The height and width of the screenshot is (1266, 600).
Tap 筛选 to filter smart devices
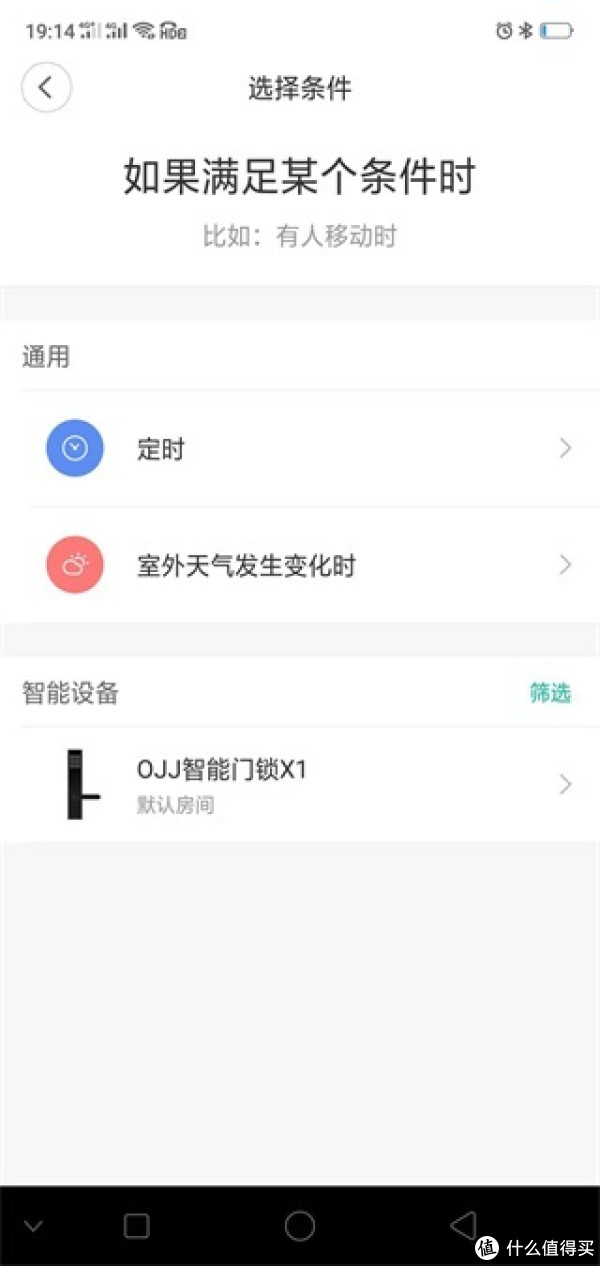coord(550,693)
